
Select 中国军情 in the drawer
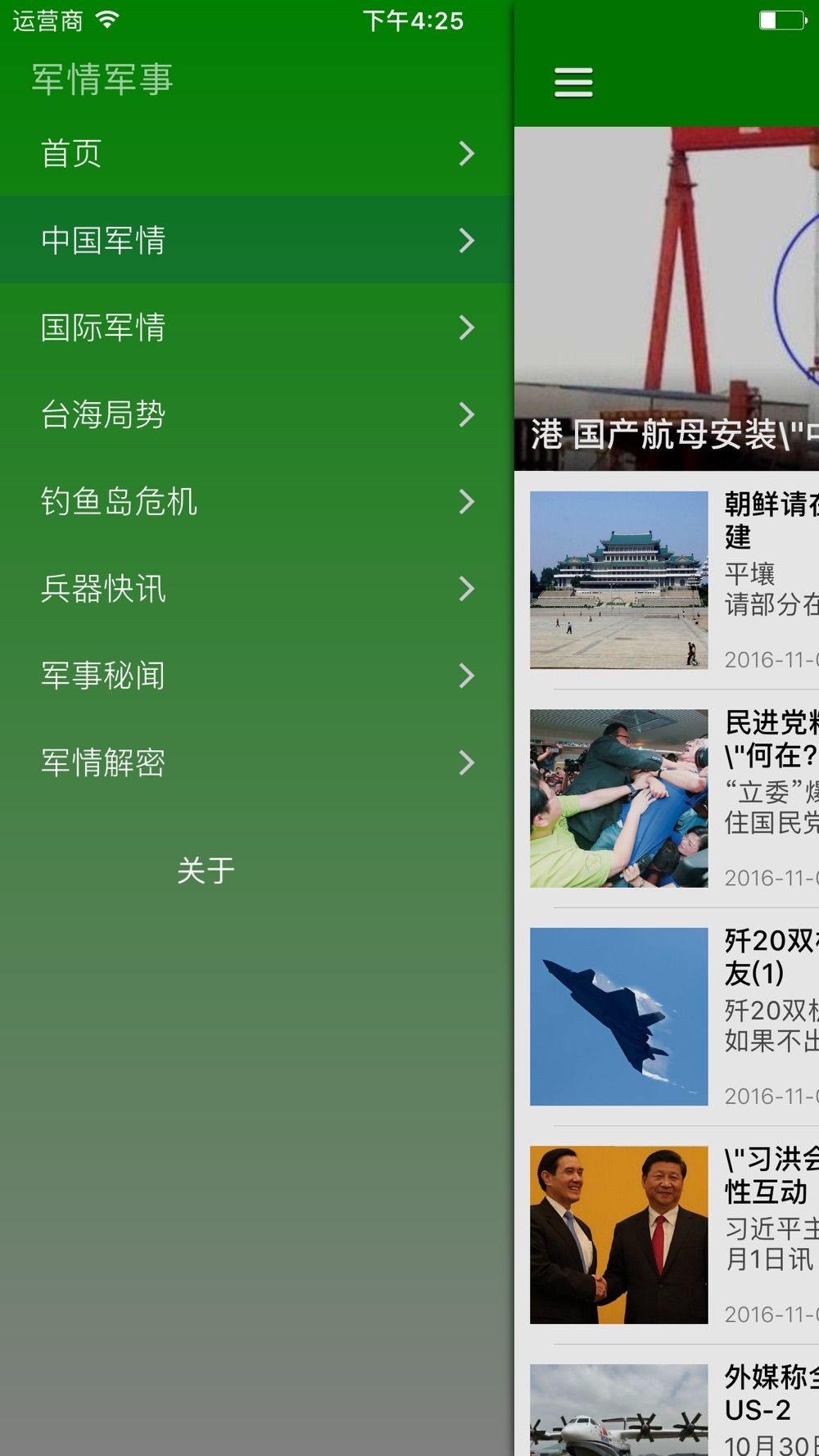tap(256, 240)
